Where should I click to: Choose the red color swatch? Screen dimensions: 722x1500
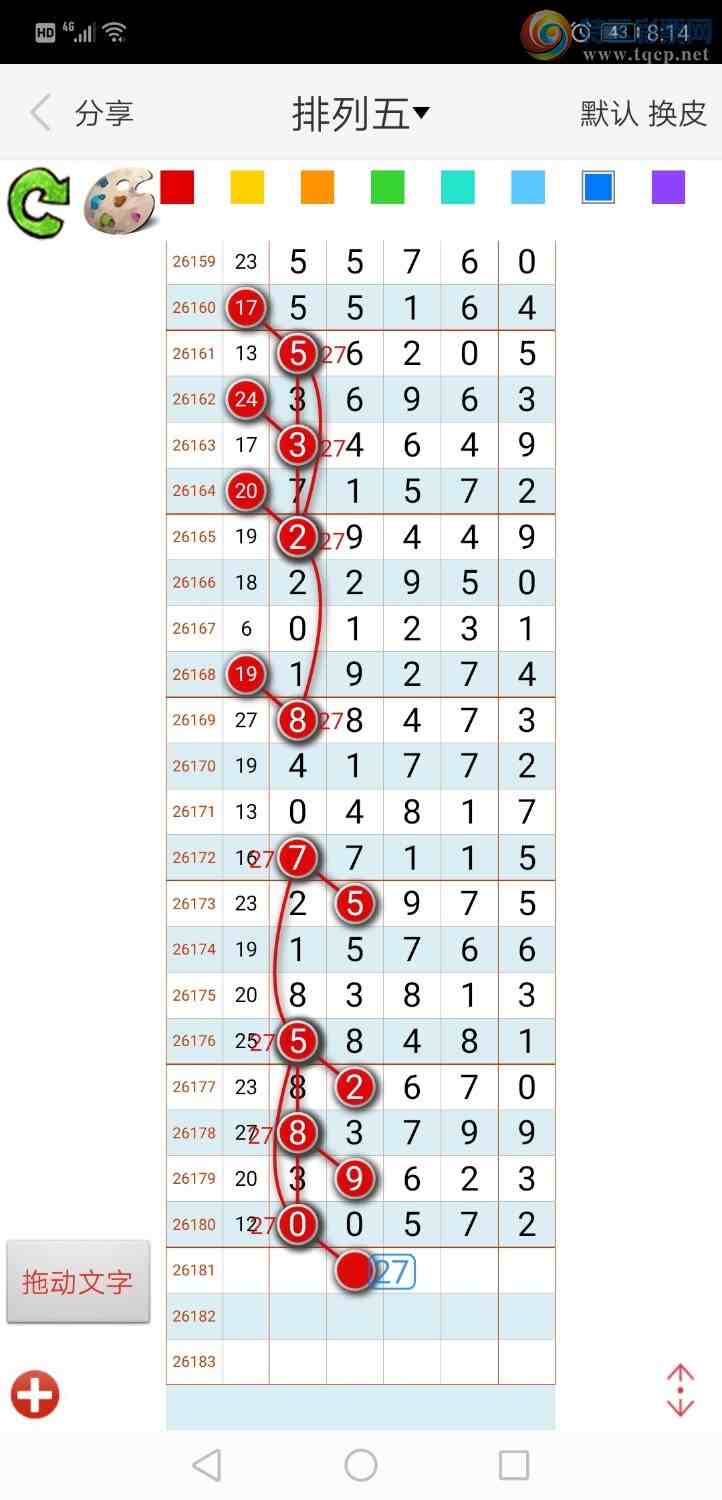click(x=177, y=187)
